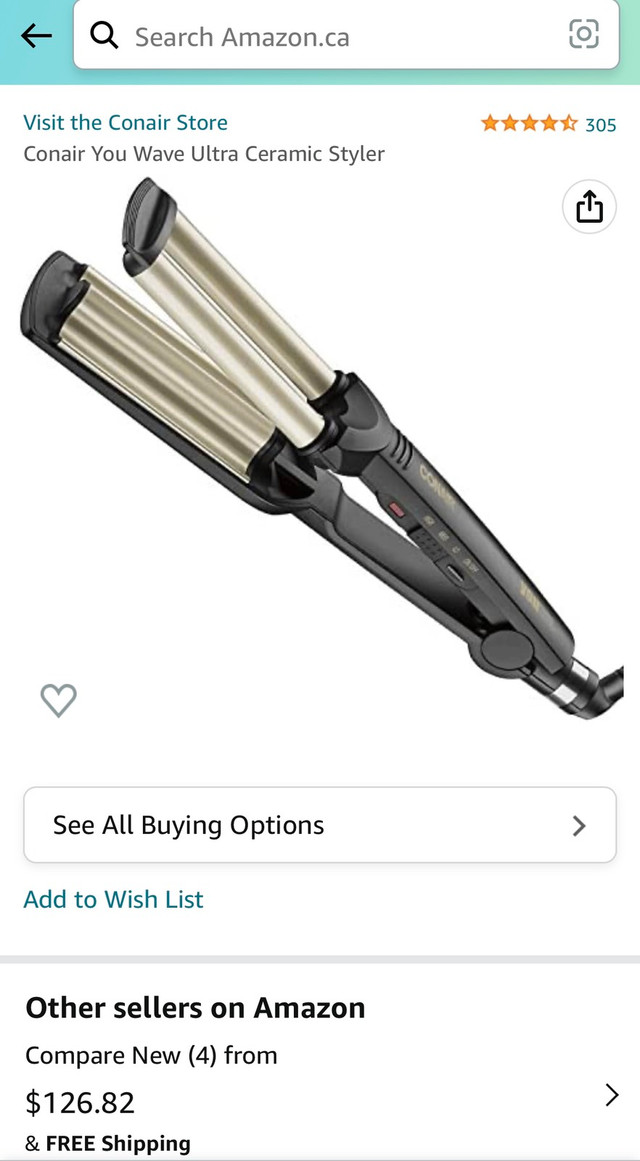Image resolution: width=640 pixels, height=1161 pixels.
Task: Add product to favorites with heart icon
Action: coord(58,700)
